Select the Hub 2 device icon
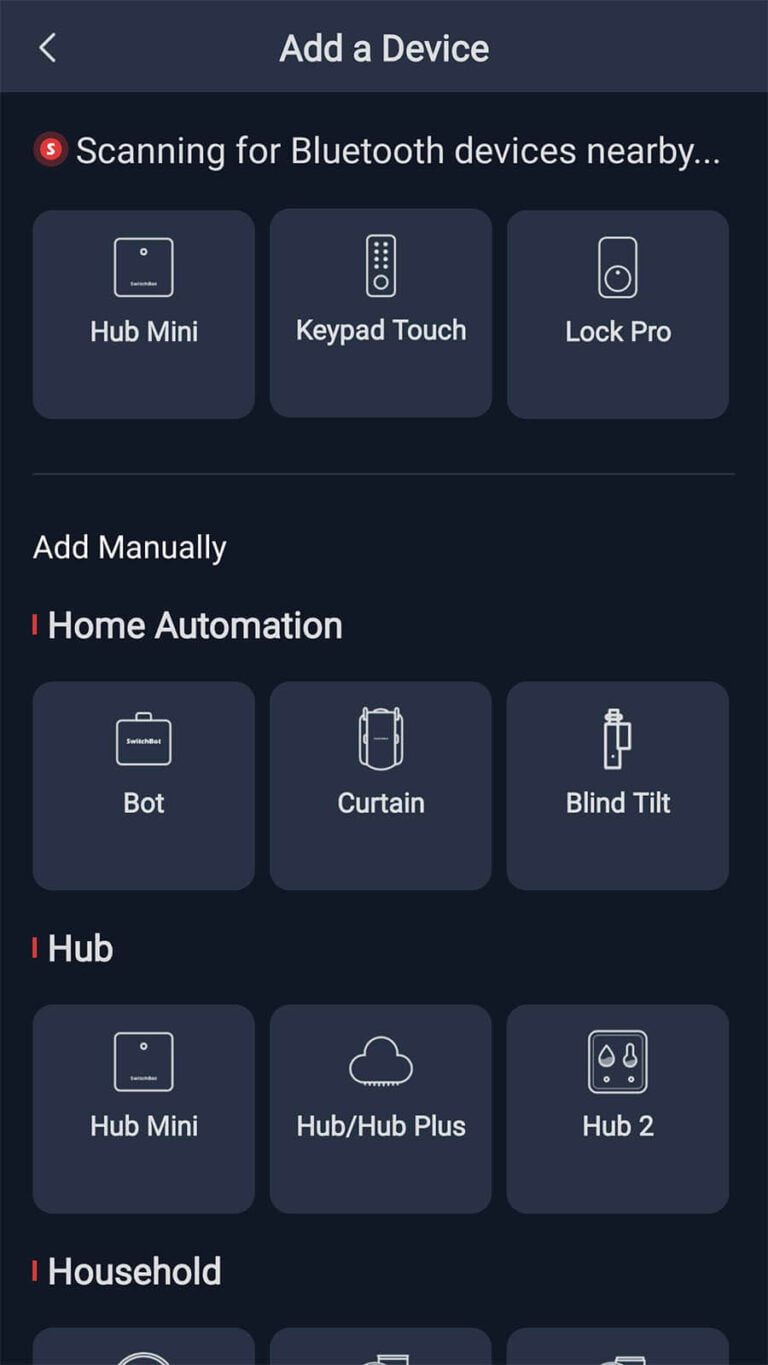Screen dimensions: 768x1365 point(617,1062)
